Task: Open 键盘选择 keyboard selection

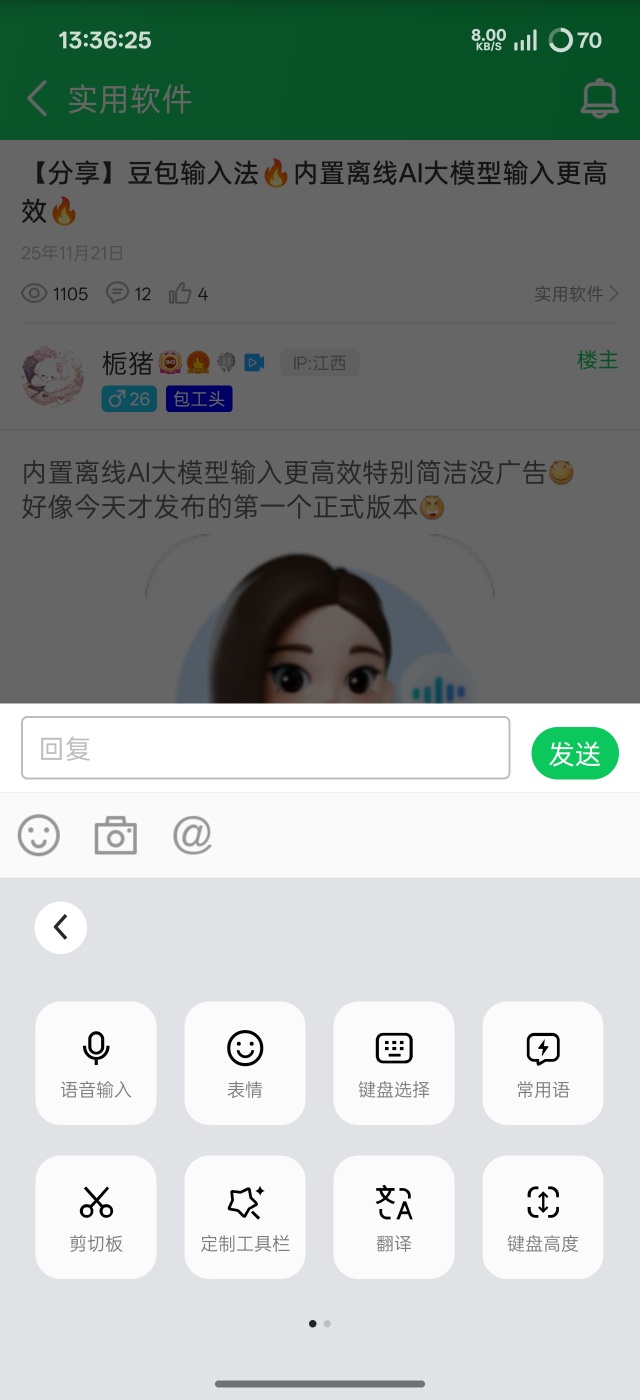Action: coord(394,1063)
